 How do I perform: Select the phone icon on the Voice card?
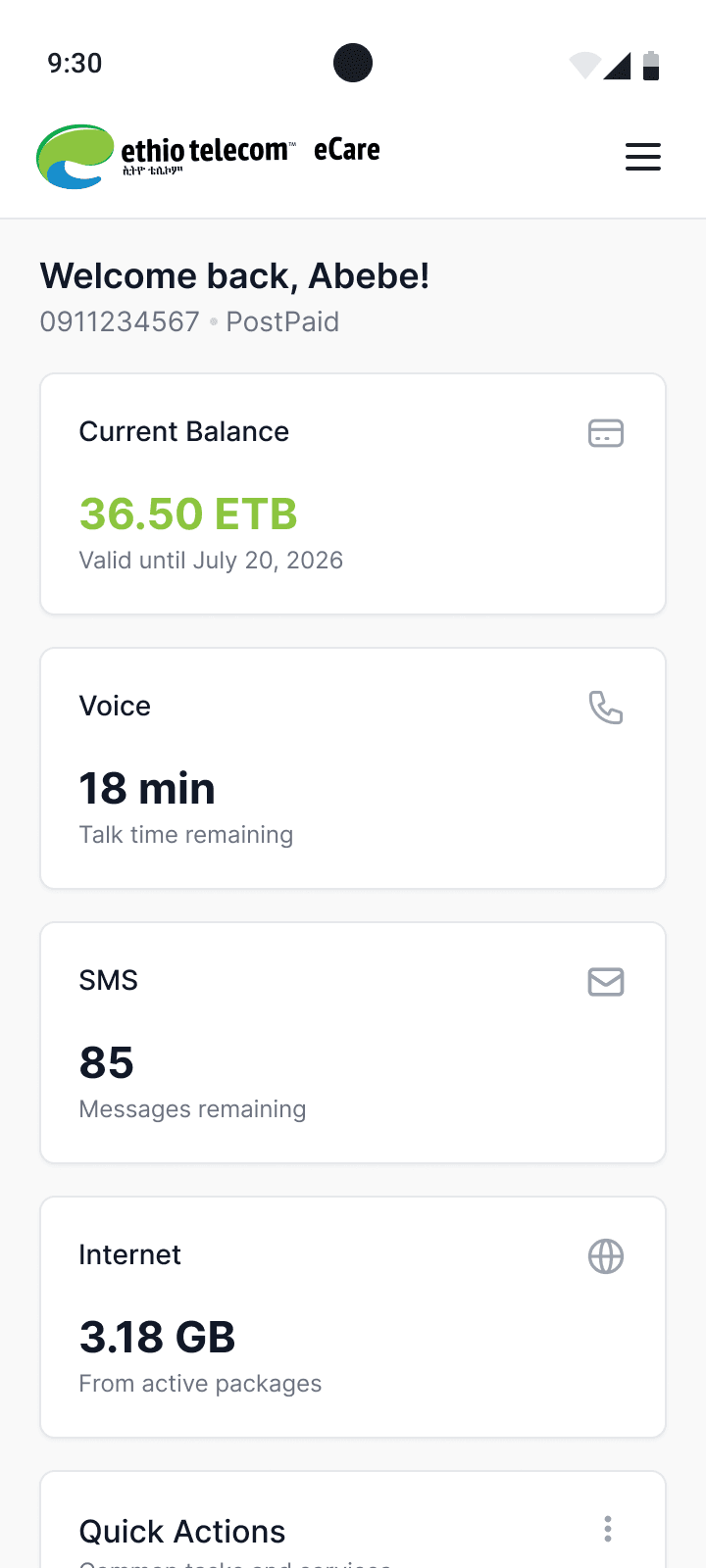(x=606, y=707)
